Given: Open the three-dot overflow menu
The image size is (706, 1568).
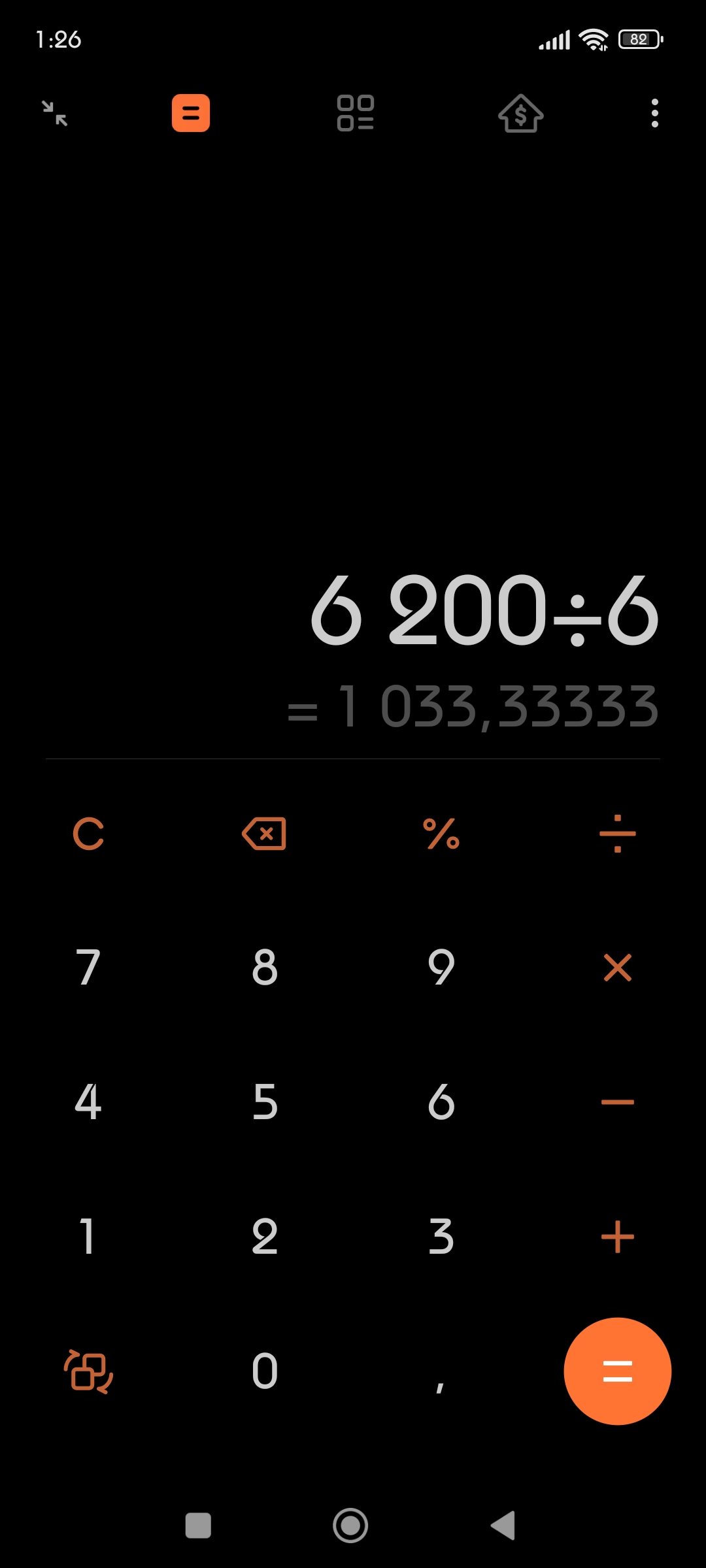Looking at the screenshot, I should click(x=654, y=113).
